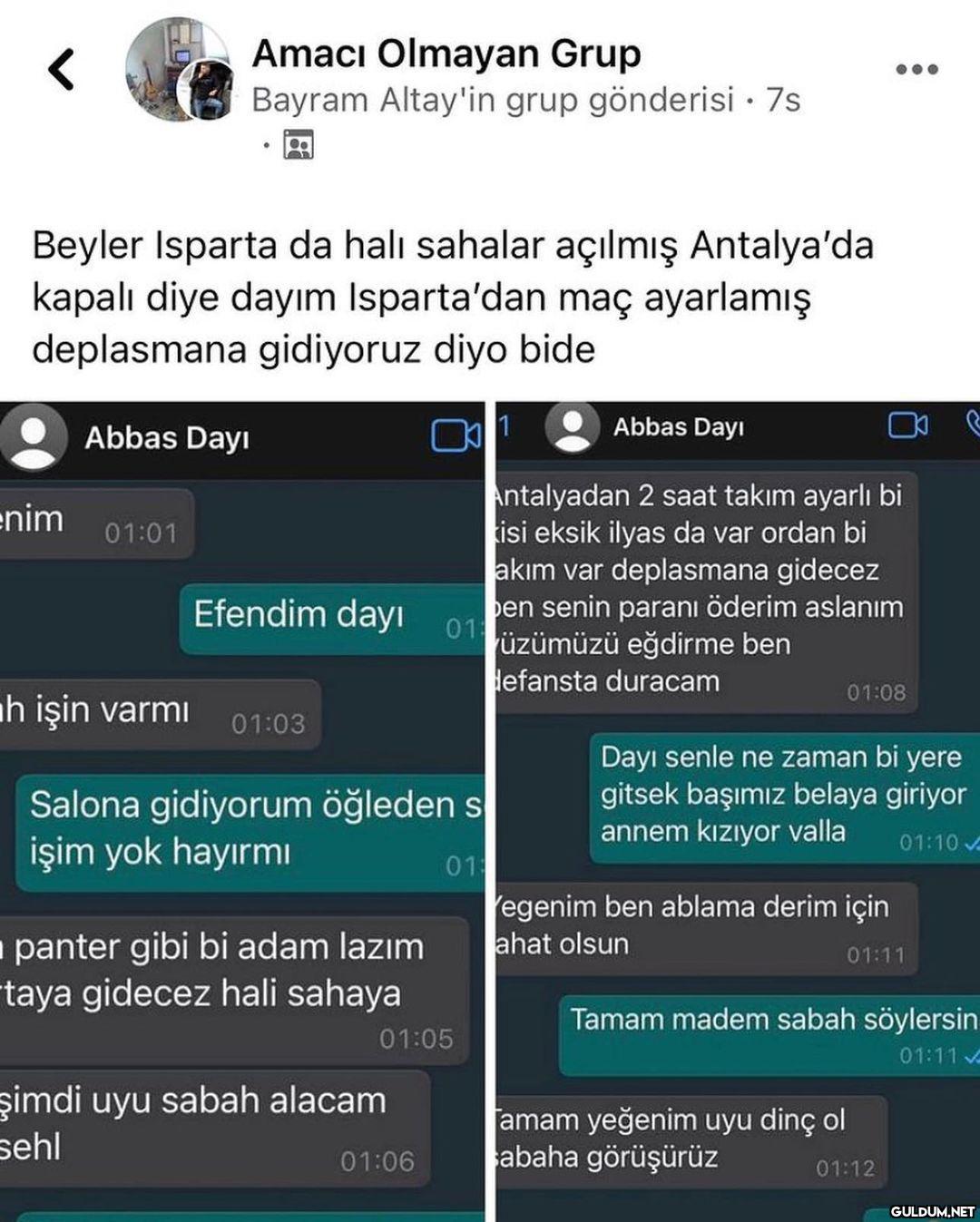This screenshot has height=1222, width=980.
Task: Open the Amacı Olmayan Grup group page
Action: (x=446, y=54)
